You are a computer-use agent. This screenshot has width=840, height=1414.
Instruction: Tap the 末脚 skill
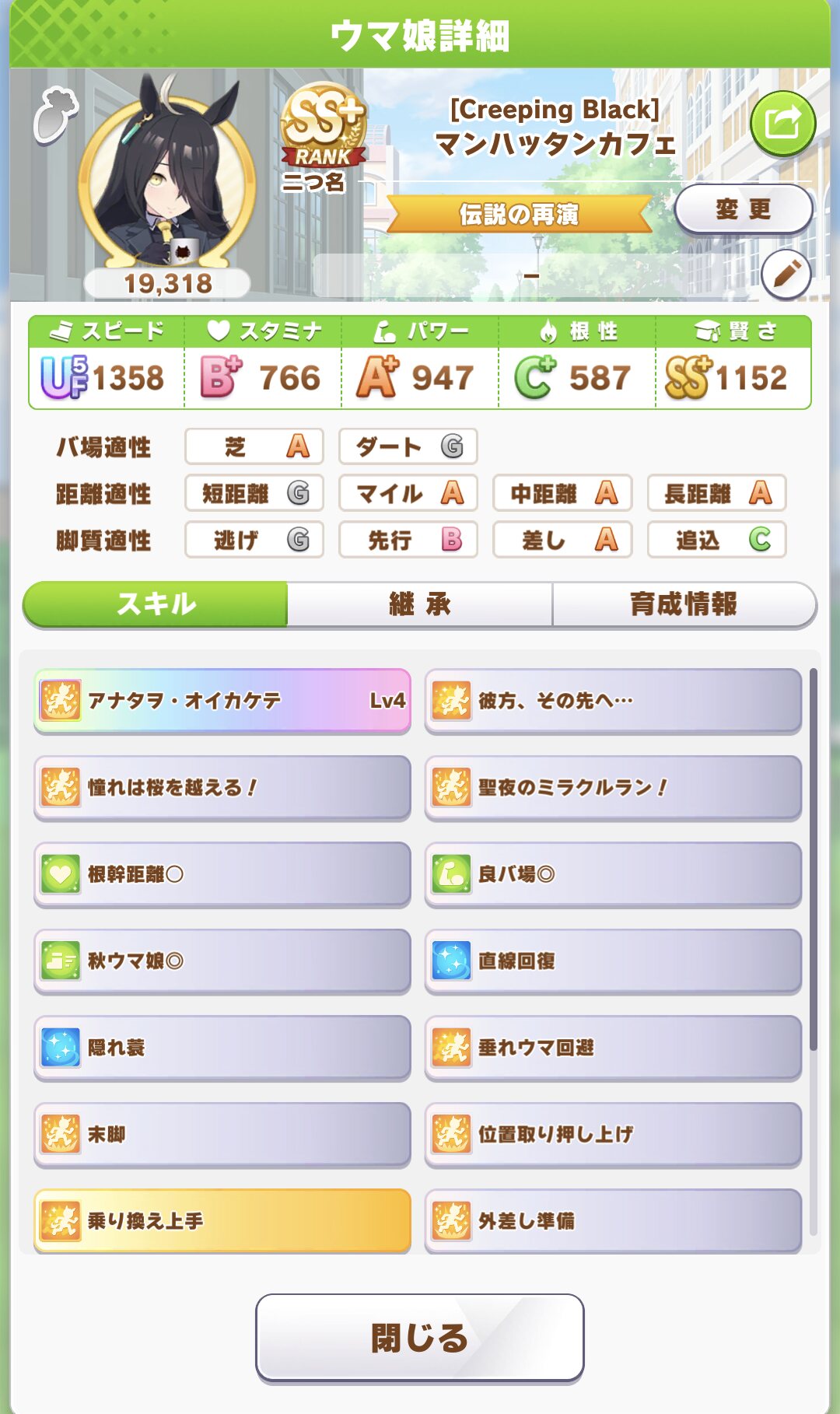coord(222,1134)
